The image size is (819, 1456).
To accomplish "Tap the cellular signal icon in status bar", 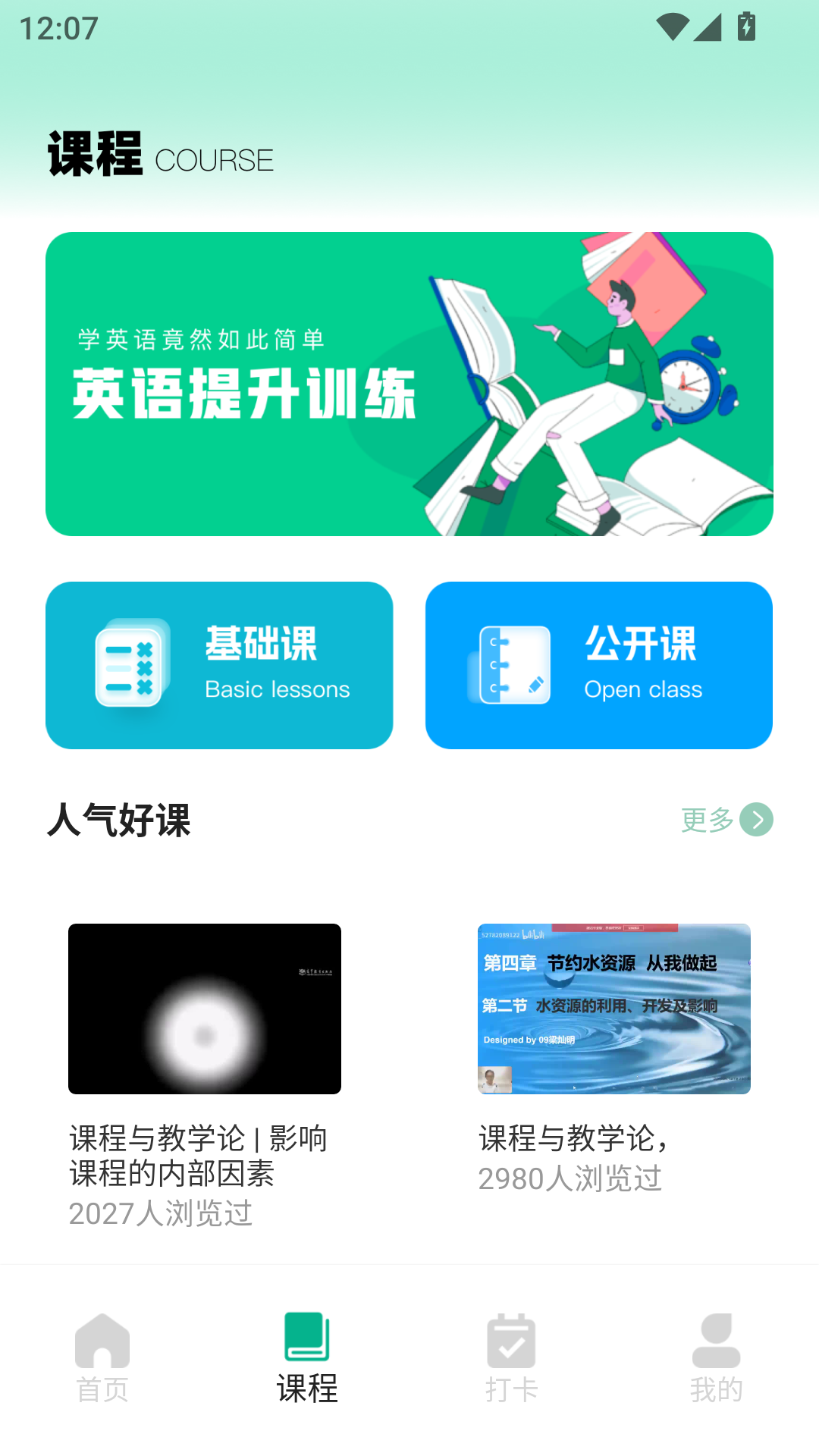I will pos(709,27).
